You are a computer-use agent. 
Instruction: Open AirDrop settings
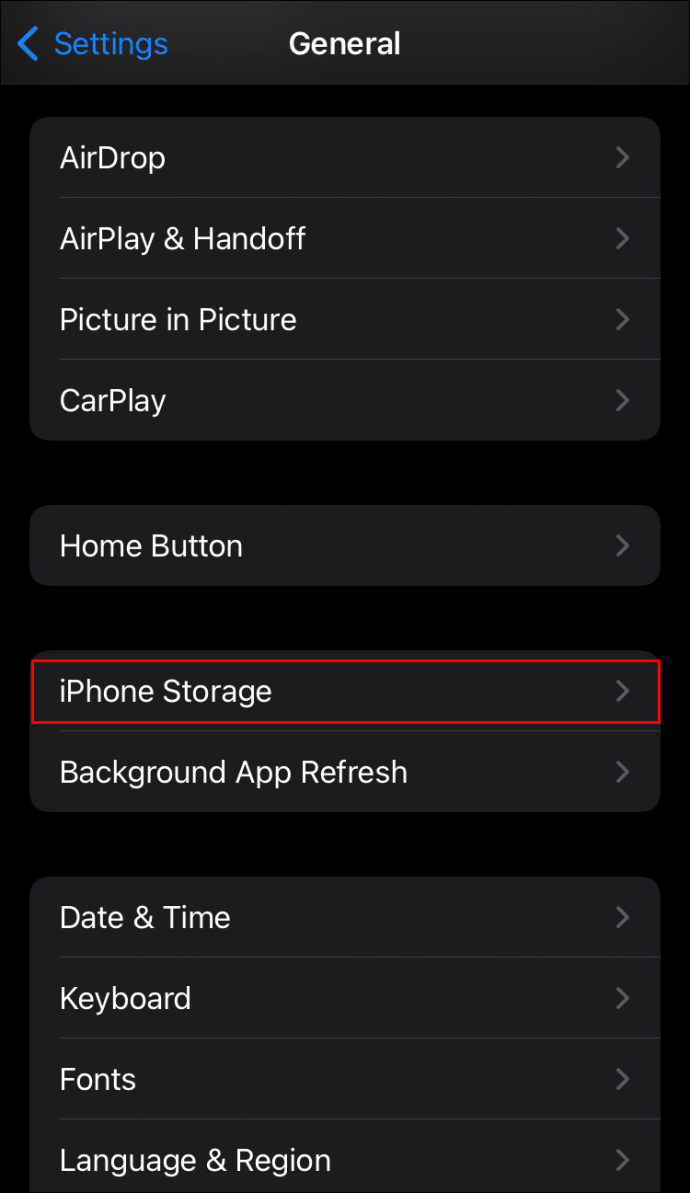[x=344, y=158]
